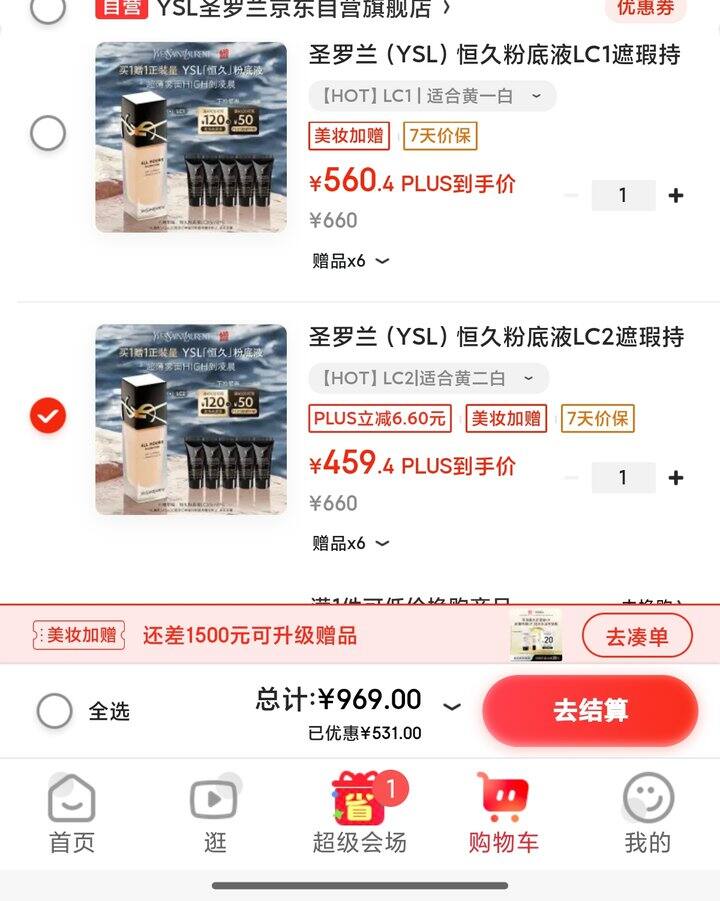Increase LC2 quantity with plus stepper
The height and width of the screenshot is (901, 720).
coord(676,477)
